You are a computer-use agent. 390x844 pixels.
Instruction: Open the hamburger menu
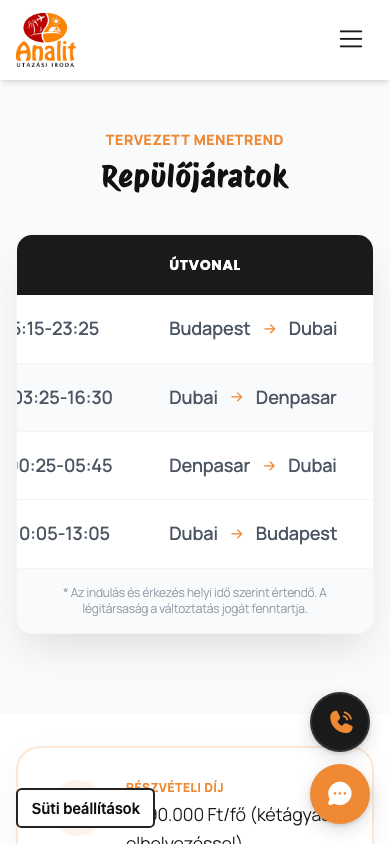[x=351, y=39]
